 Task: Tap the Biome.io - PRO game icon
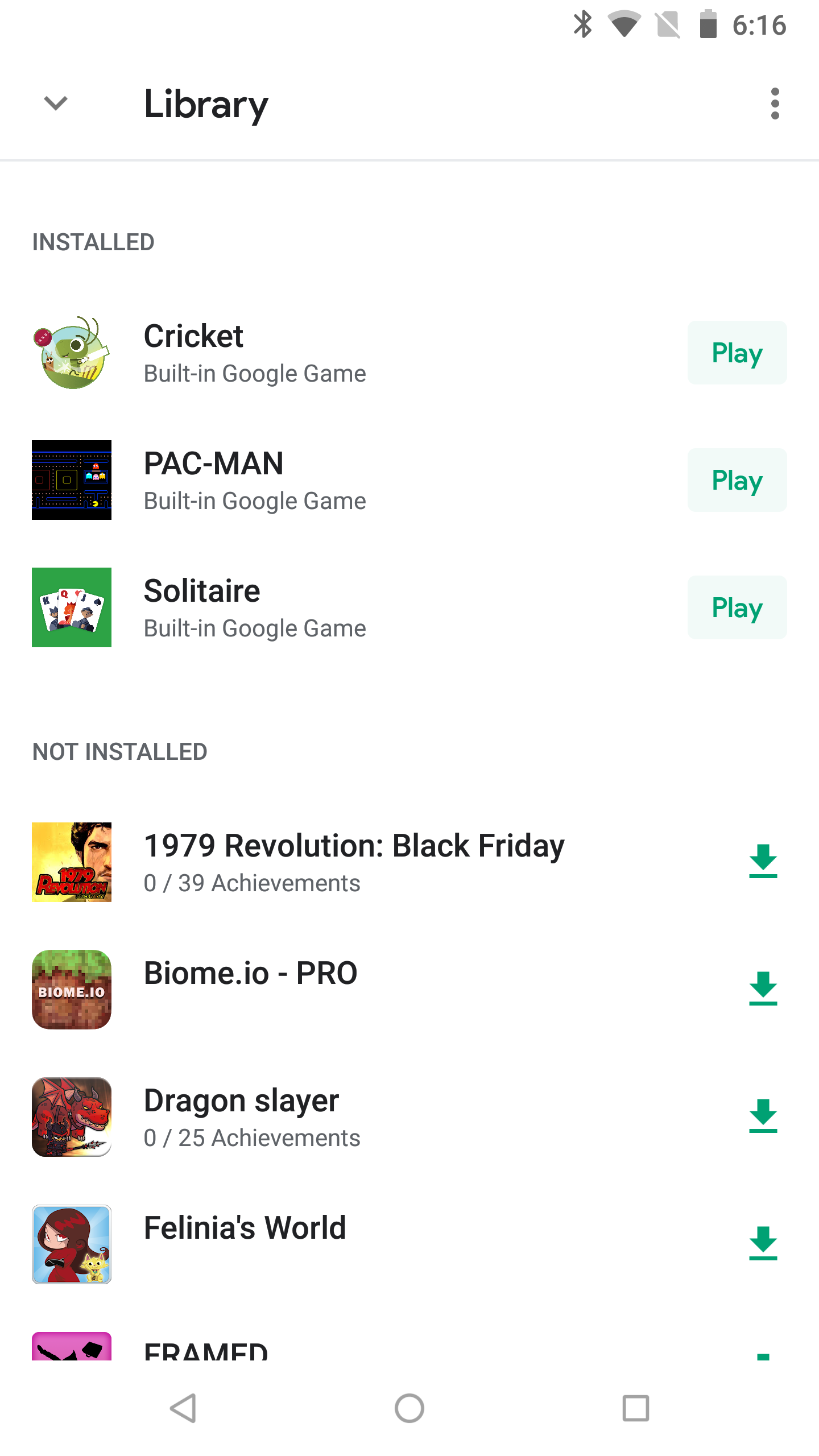click(x=72, y=990)
